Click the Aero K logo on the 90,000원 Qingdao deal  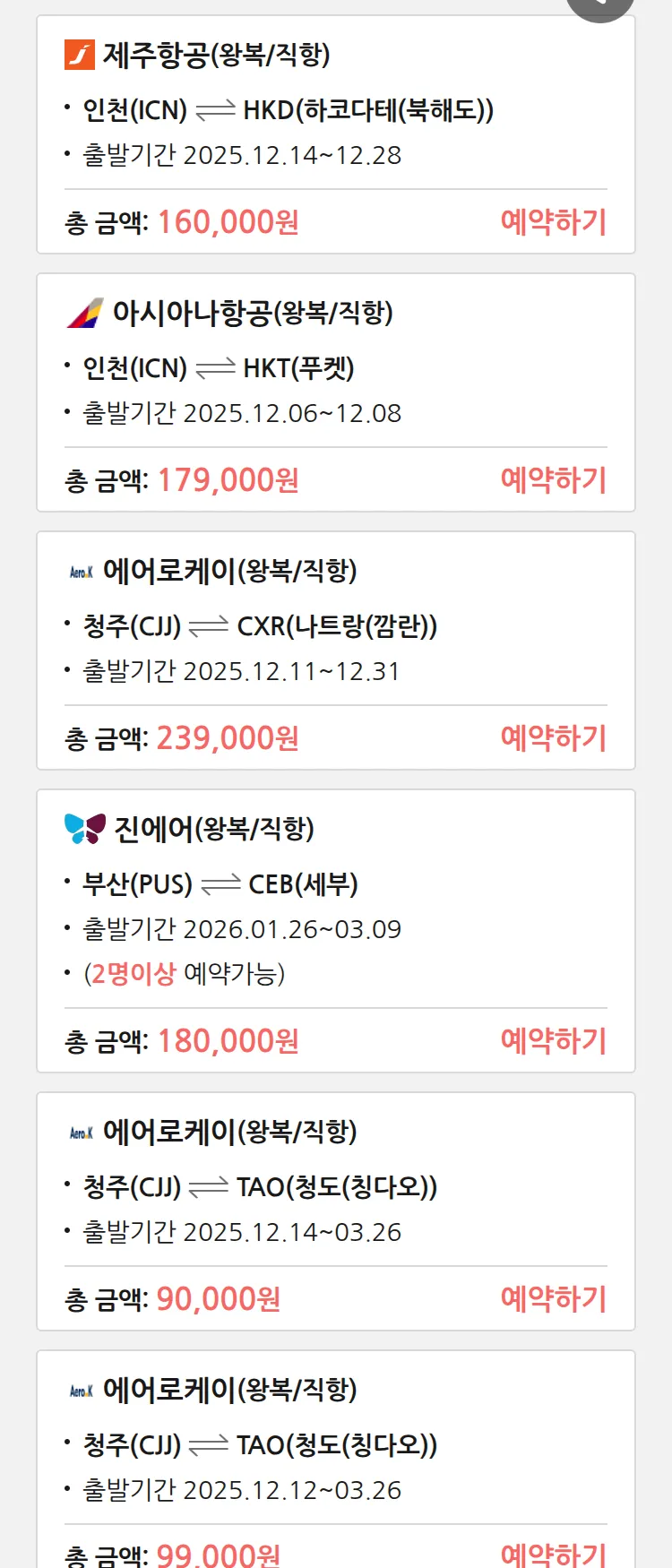point(81,1131)
